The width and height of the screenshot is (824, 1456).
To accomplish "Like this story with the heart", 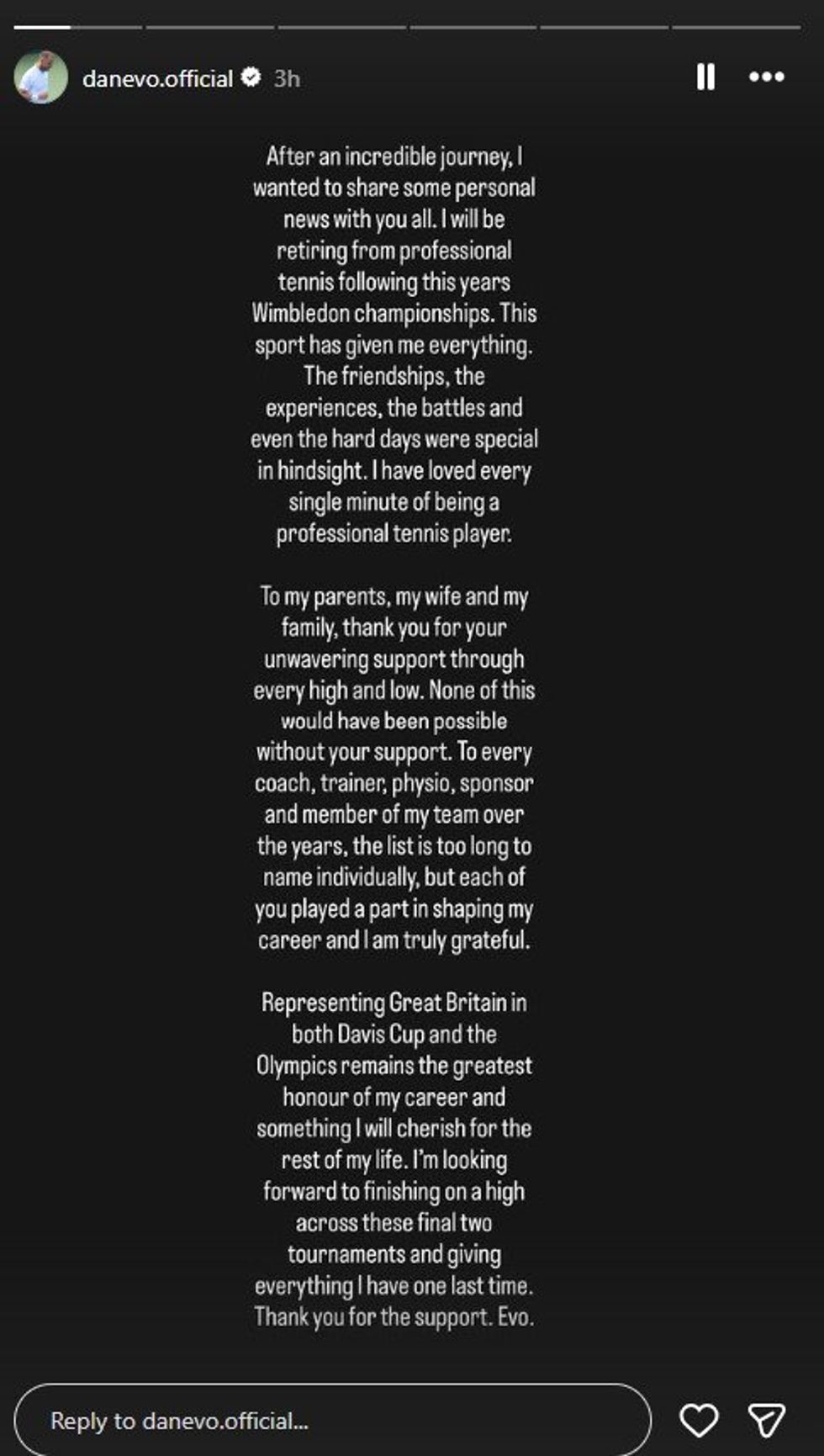I will [x=699, y=1420].
